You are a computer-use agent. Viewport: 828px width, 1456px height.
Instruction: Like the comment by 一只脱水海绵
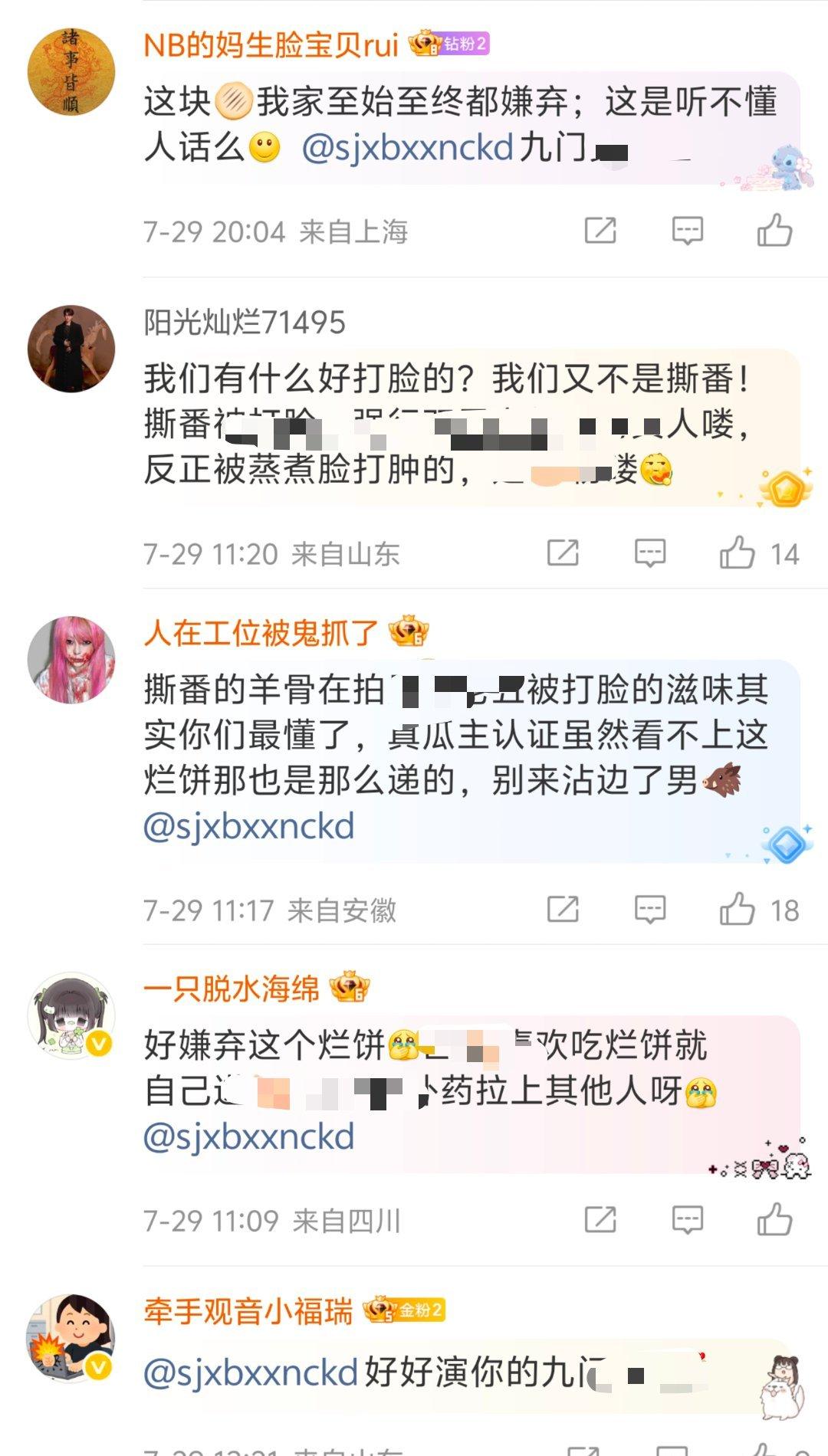[x=774, y=1219]
